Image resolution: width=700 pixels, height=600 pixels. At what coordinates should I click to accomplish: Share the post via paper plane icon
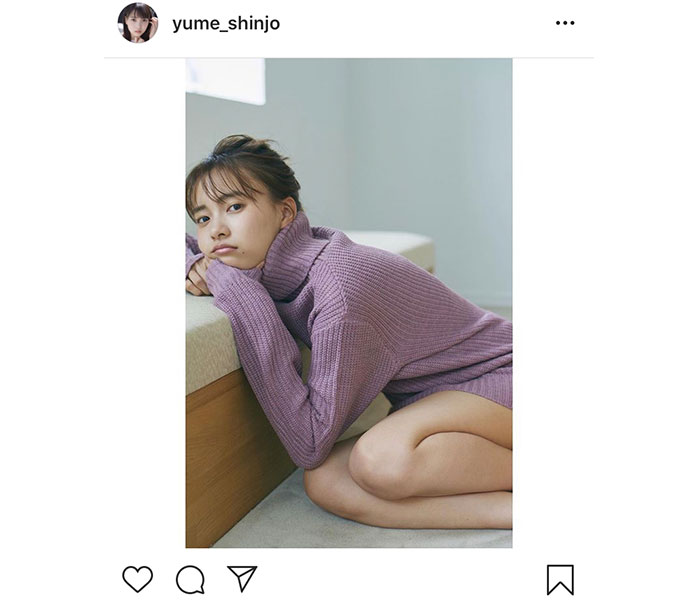(242, 578)
